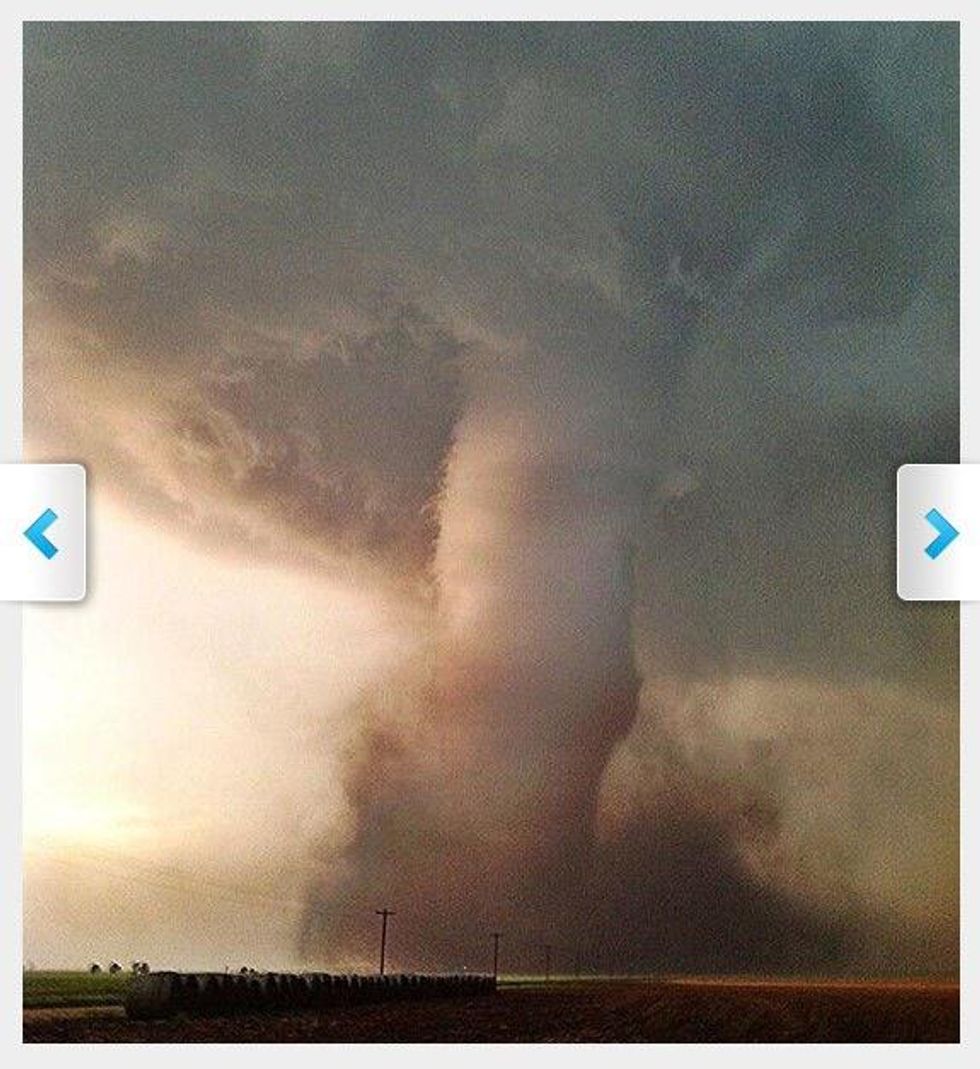Go to the next photo
The image size is (980, 1069).
[940, 533]
